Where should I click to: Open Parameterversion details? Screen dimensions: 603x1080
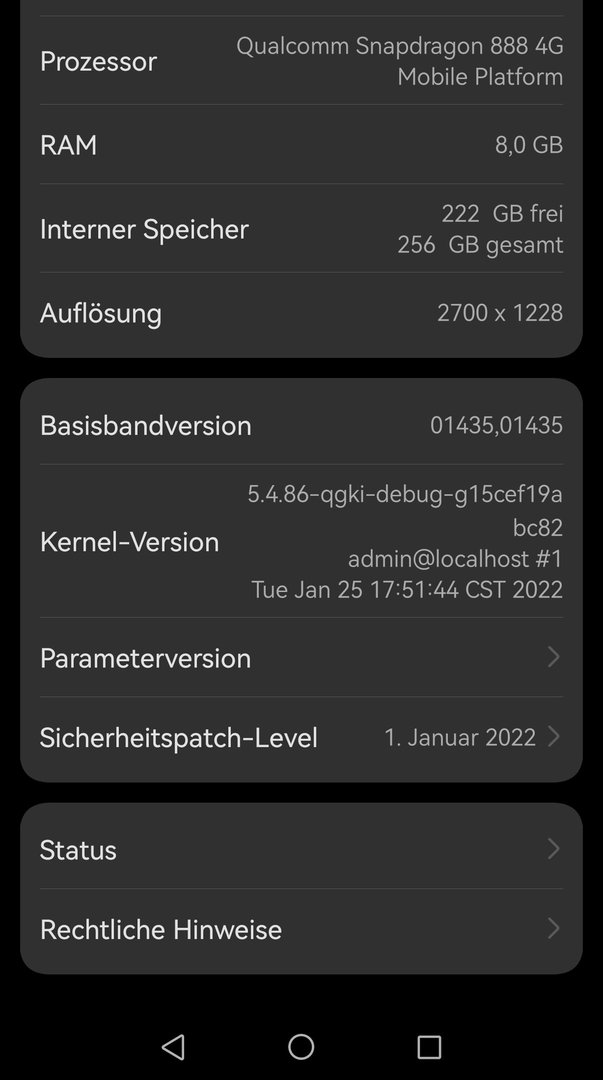pos(300,657)
